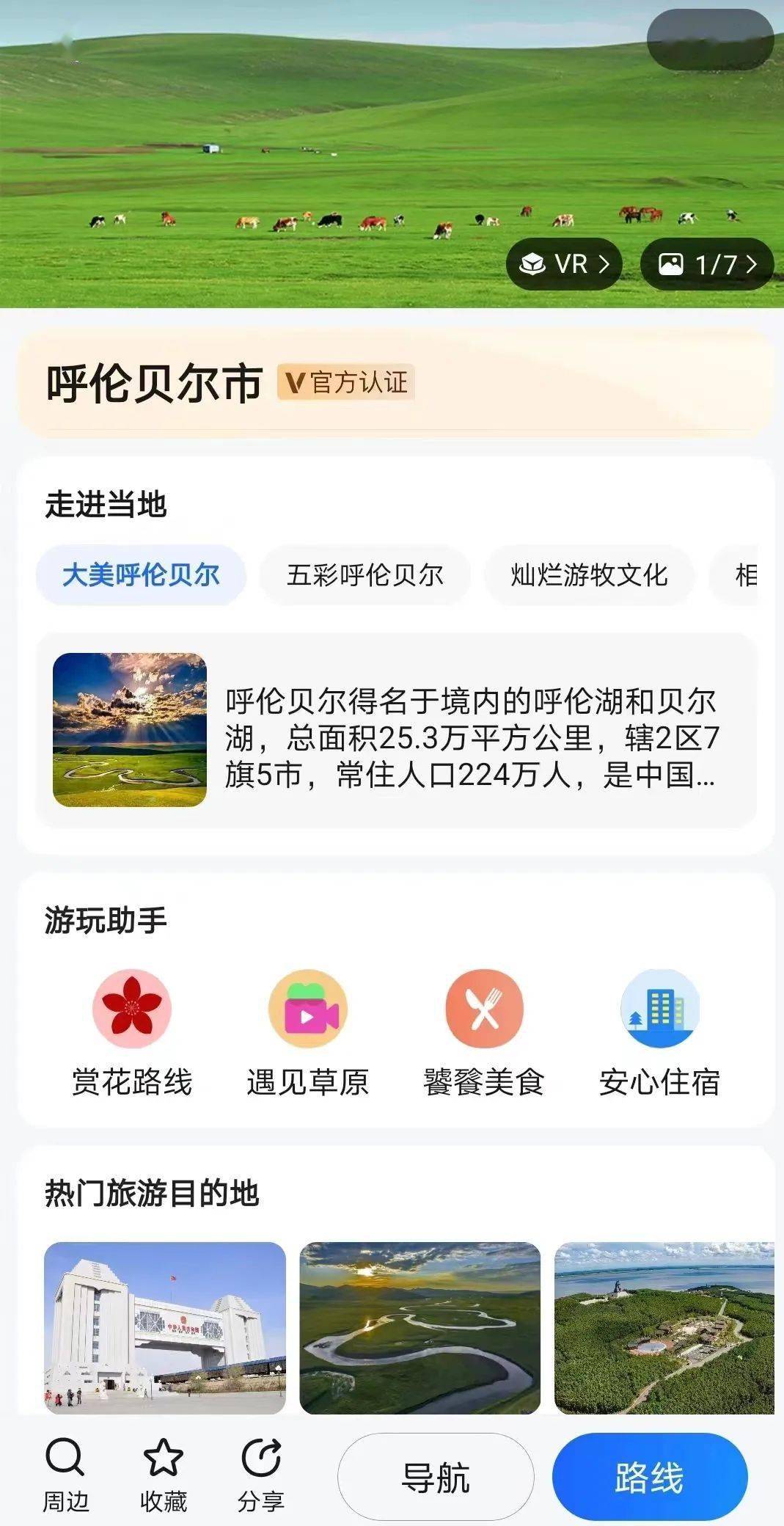Start navigation with 导航 button

pyautogui.click(x=436, y=1477)
